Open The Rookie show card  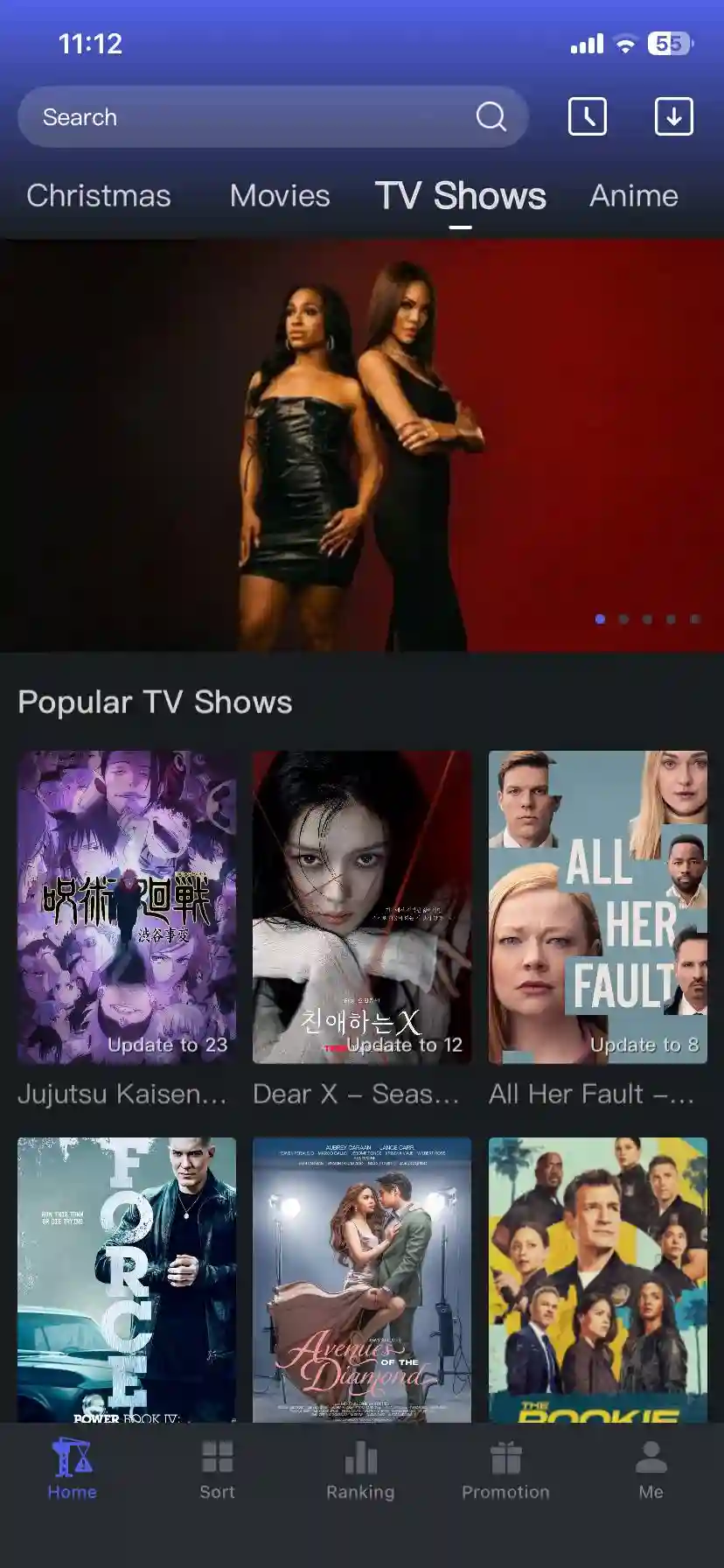tap(597, 1277)
